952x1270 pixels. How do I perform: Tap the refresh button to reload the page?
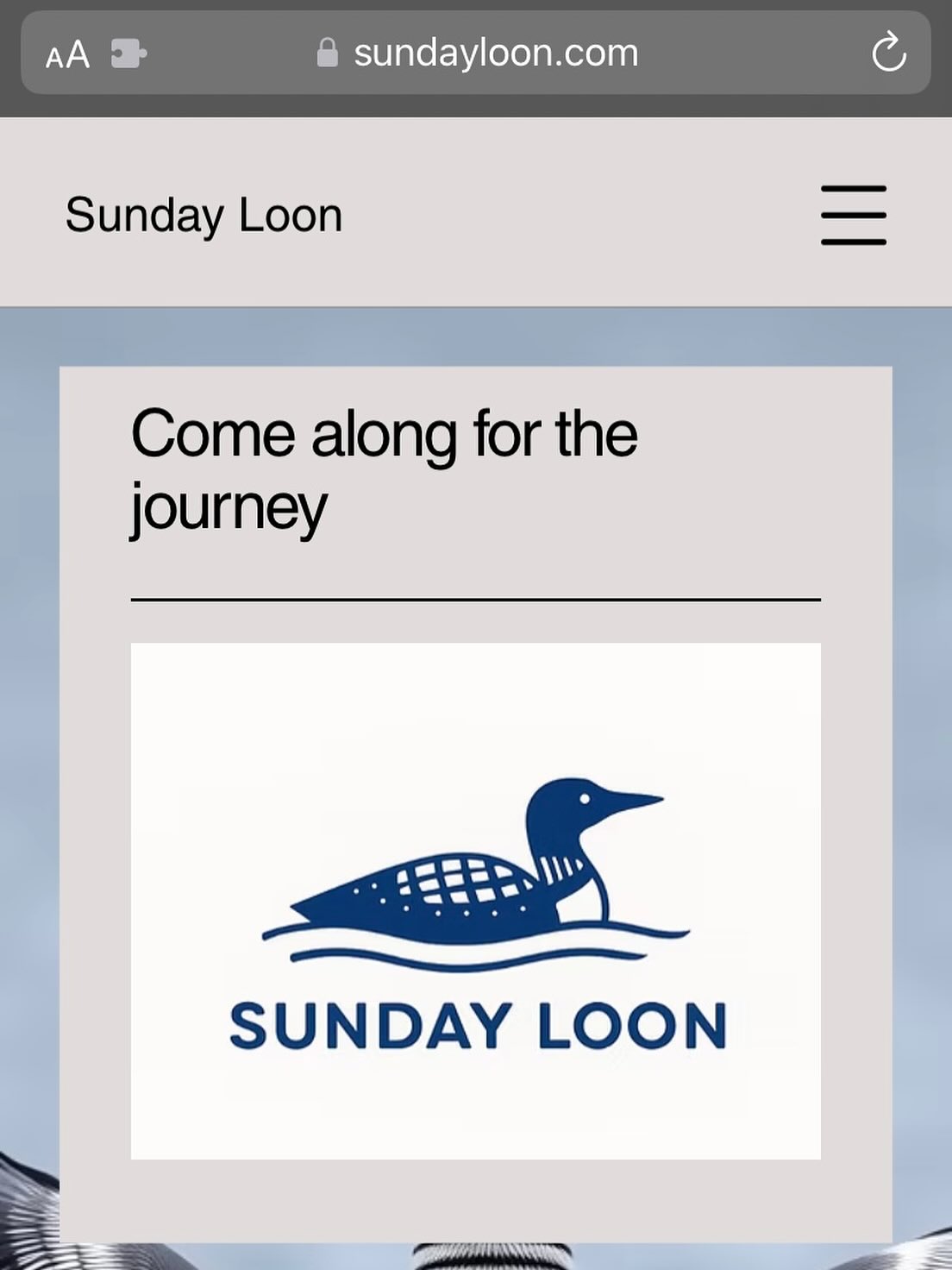coord(888,53)
